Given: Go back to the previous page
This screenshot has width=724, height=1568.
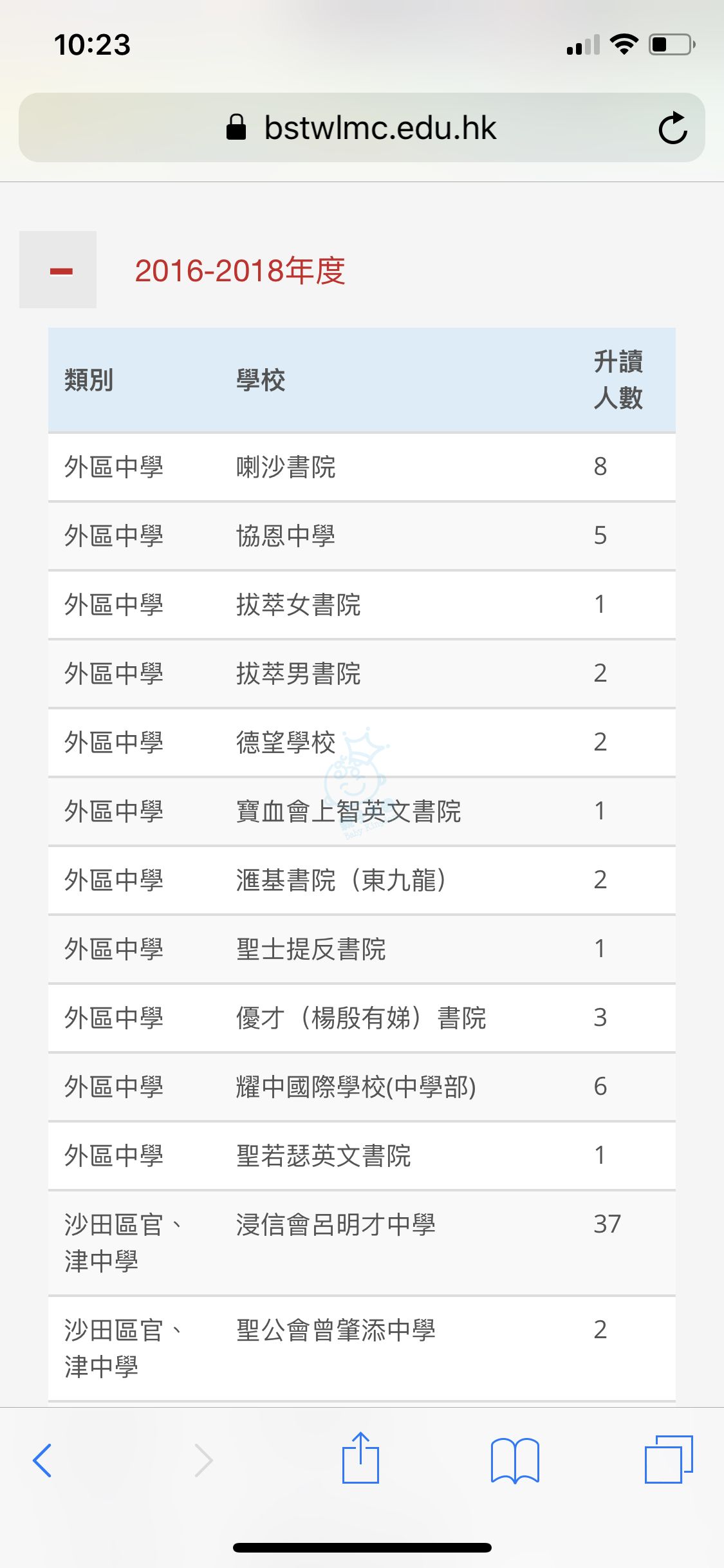Looking at the screenshot, I should coord(42,1460).
